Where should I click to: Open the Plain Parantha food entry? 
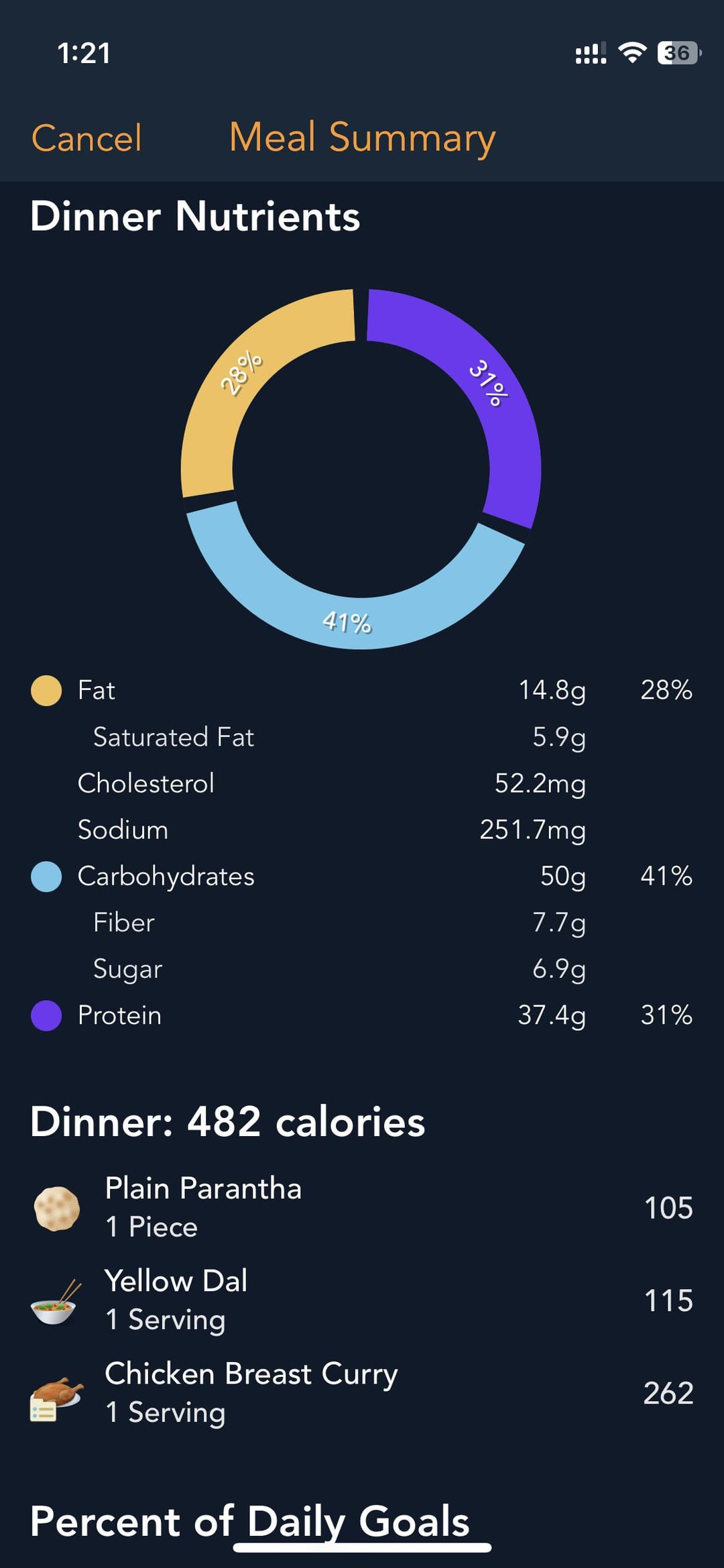[362, 1208]
